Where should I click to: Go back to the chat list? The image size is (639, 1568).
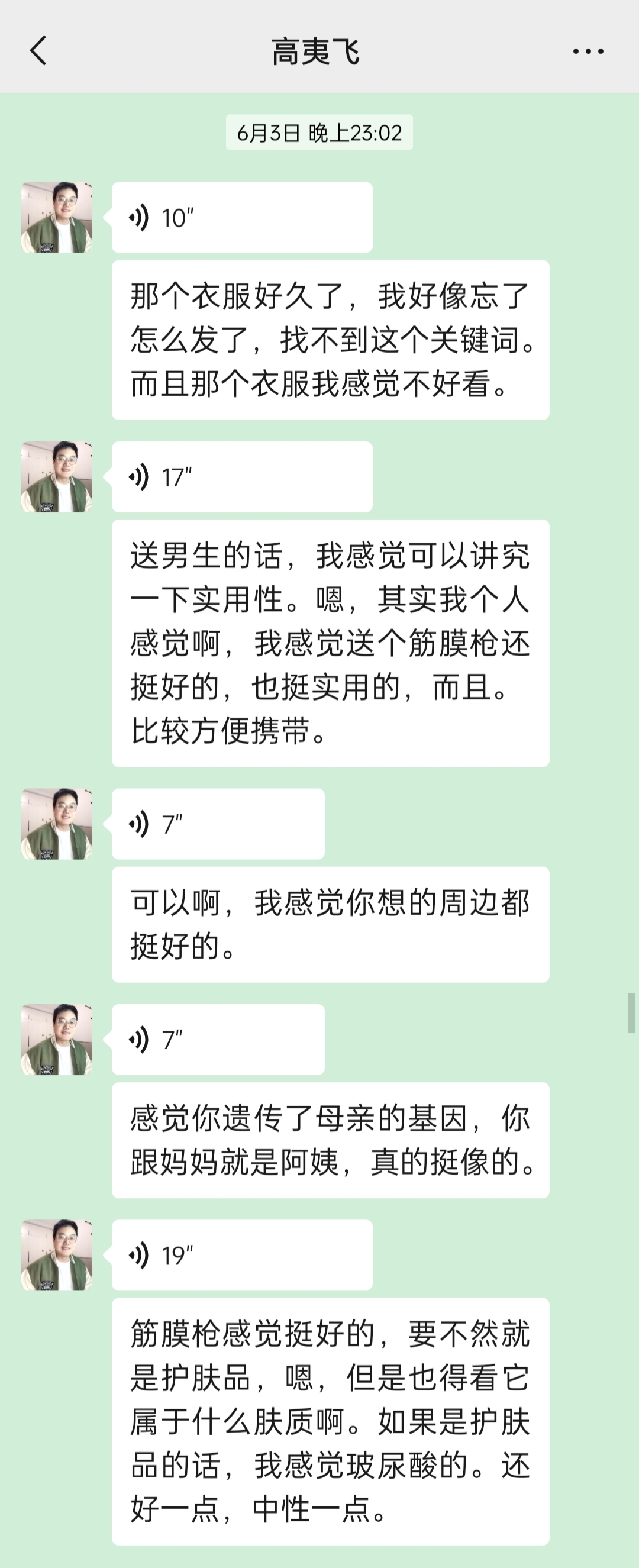click(x=38, y=50)
